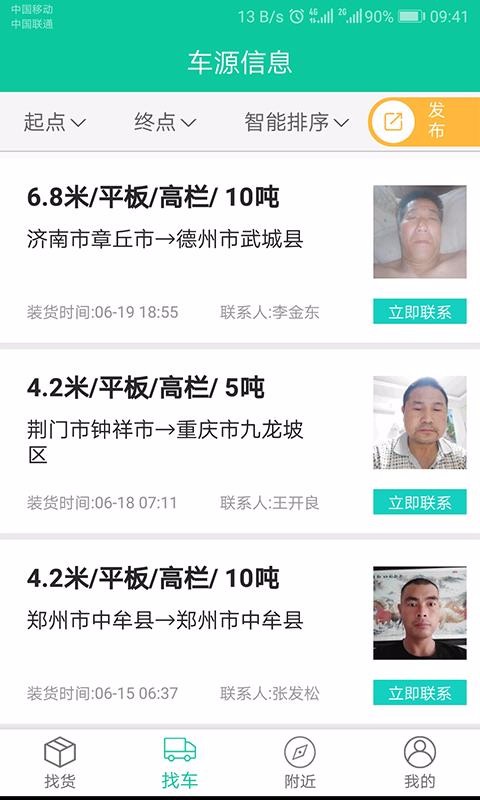Tap the orange 发布 button

click(424, 122)
